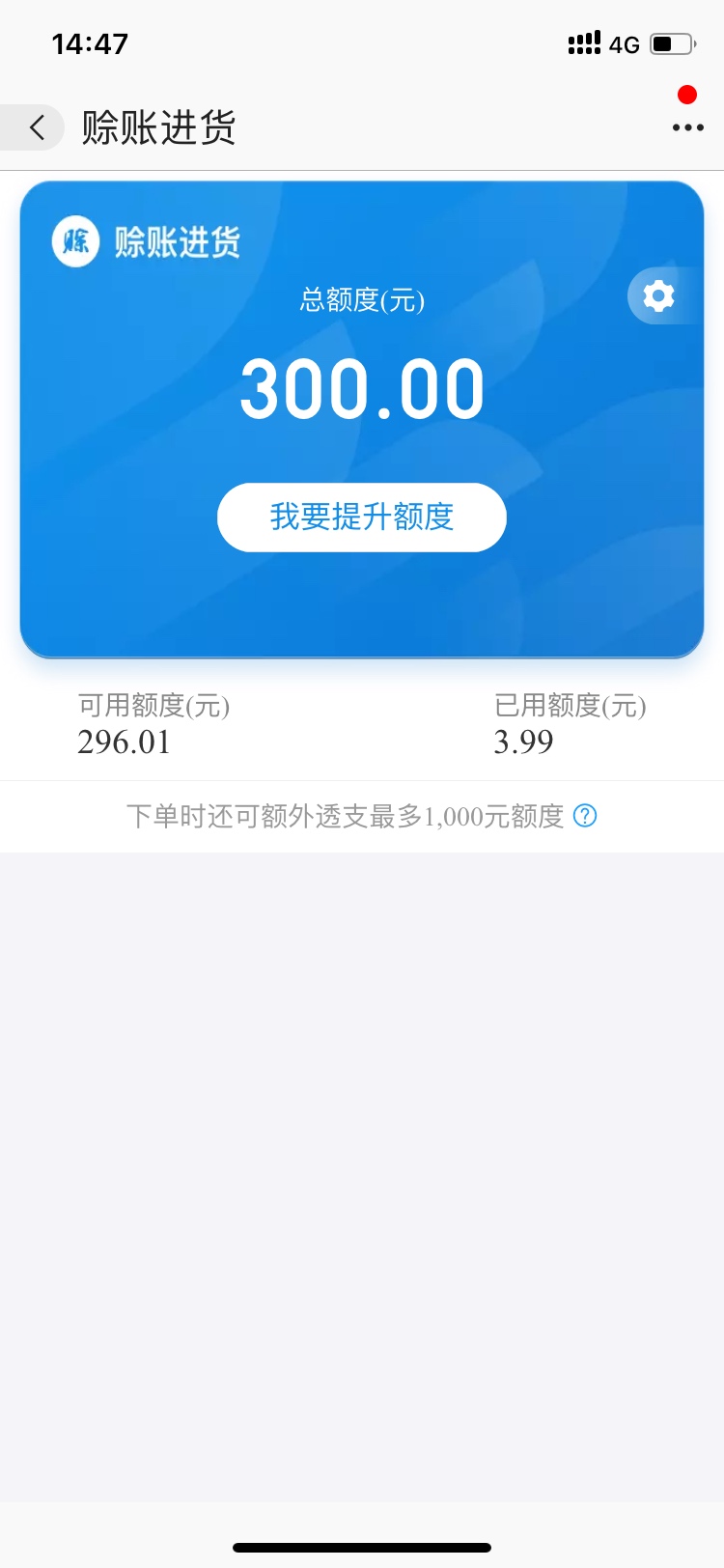Open the three-dot more options menu

686,127
